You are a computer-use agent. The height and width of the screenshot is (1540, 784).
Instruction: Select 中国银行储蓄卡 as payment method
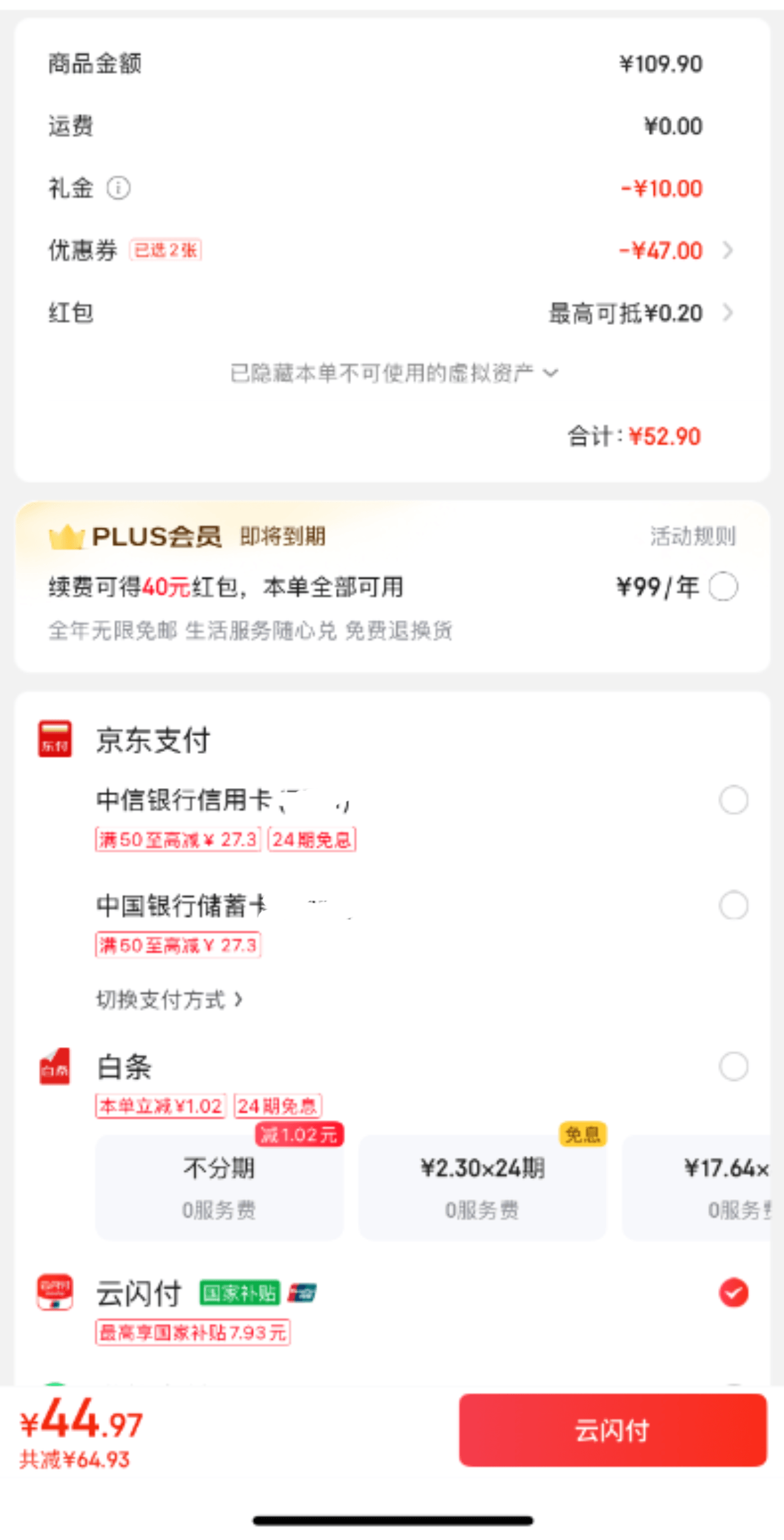coord(733,905)
